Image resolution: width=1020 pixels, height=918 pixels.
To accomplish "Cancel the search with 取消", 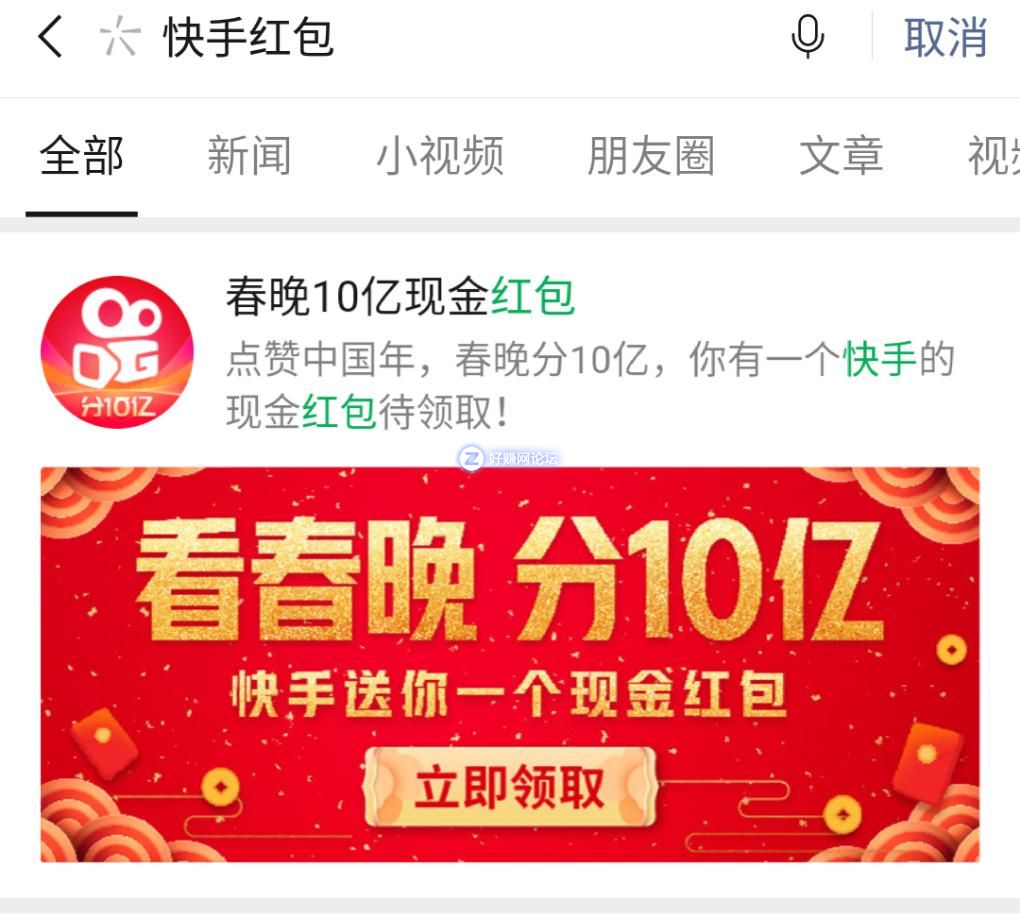I will point(945,38).
